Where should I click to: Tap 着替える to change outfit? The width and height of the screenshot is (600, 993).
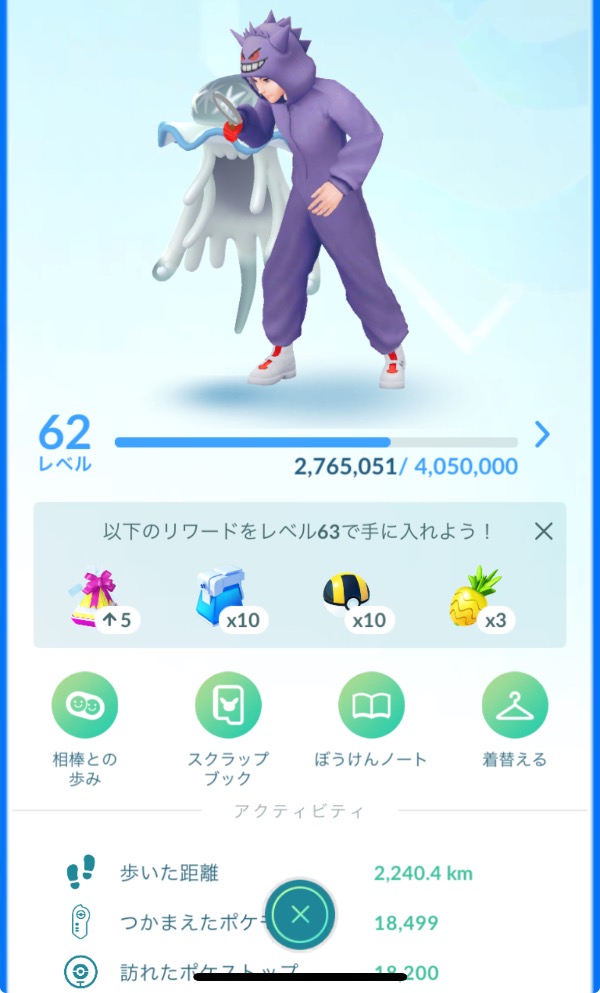click(514, 705)
